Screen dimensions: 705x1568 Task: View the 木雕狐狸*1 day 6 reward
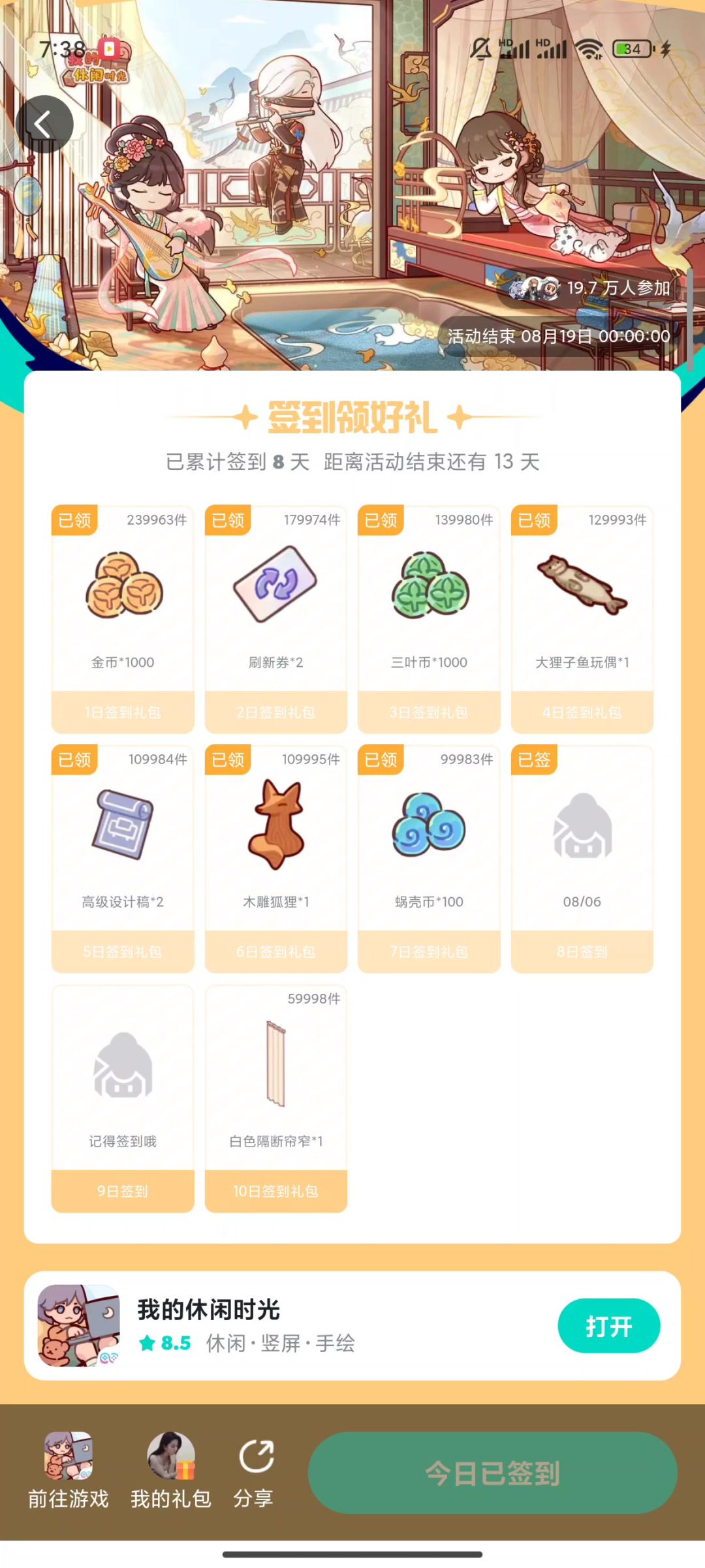pos(276,859)
